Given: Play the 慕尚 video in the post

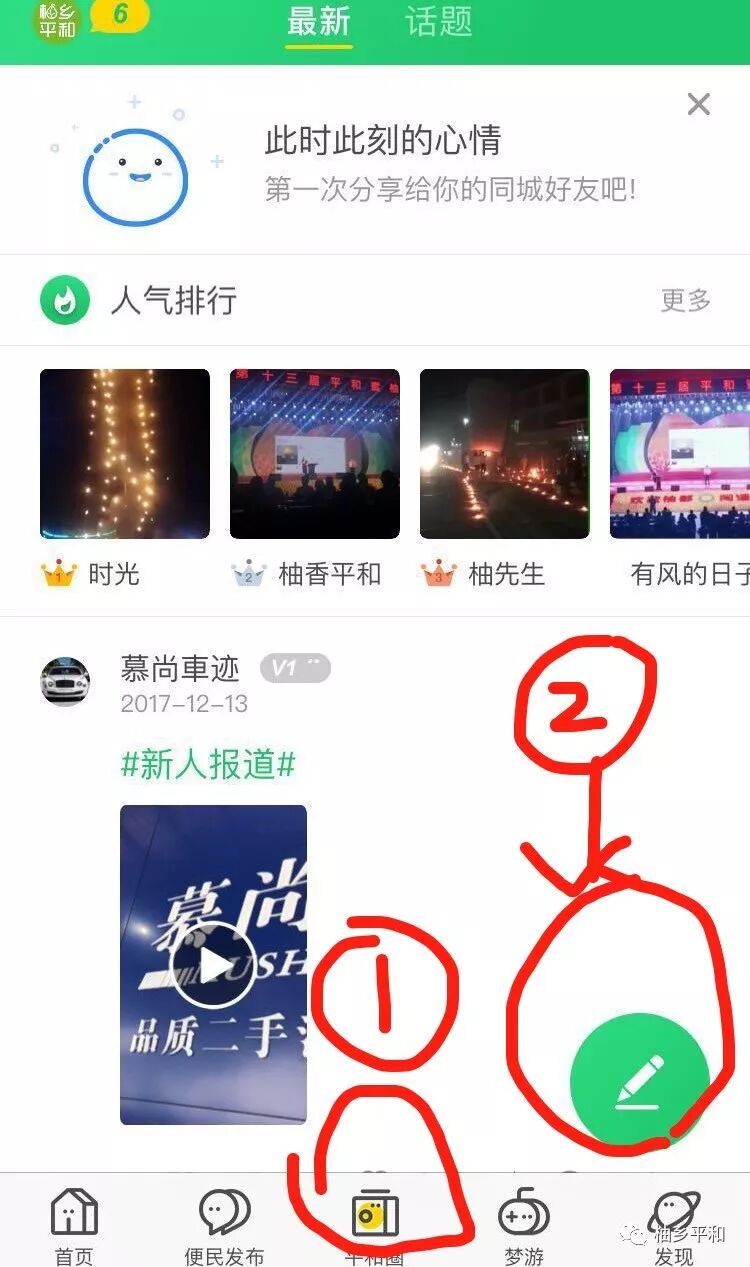Looking at the screenshot, I should tap(213, 964).
